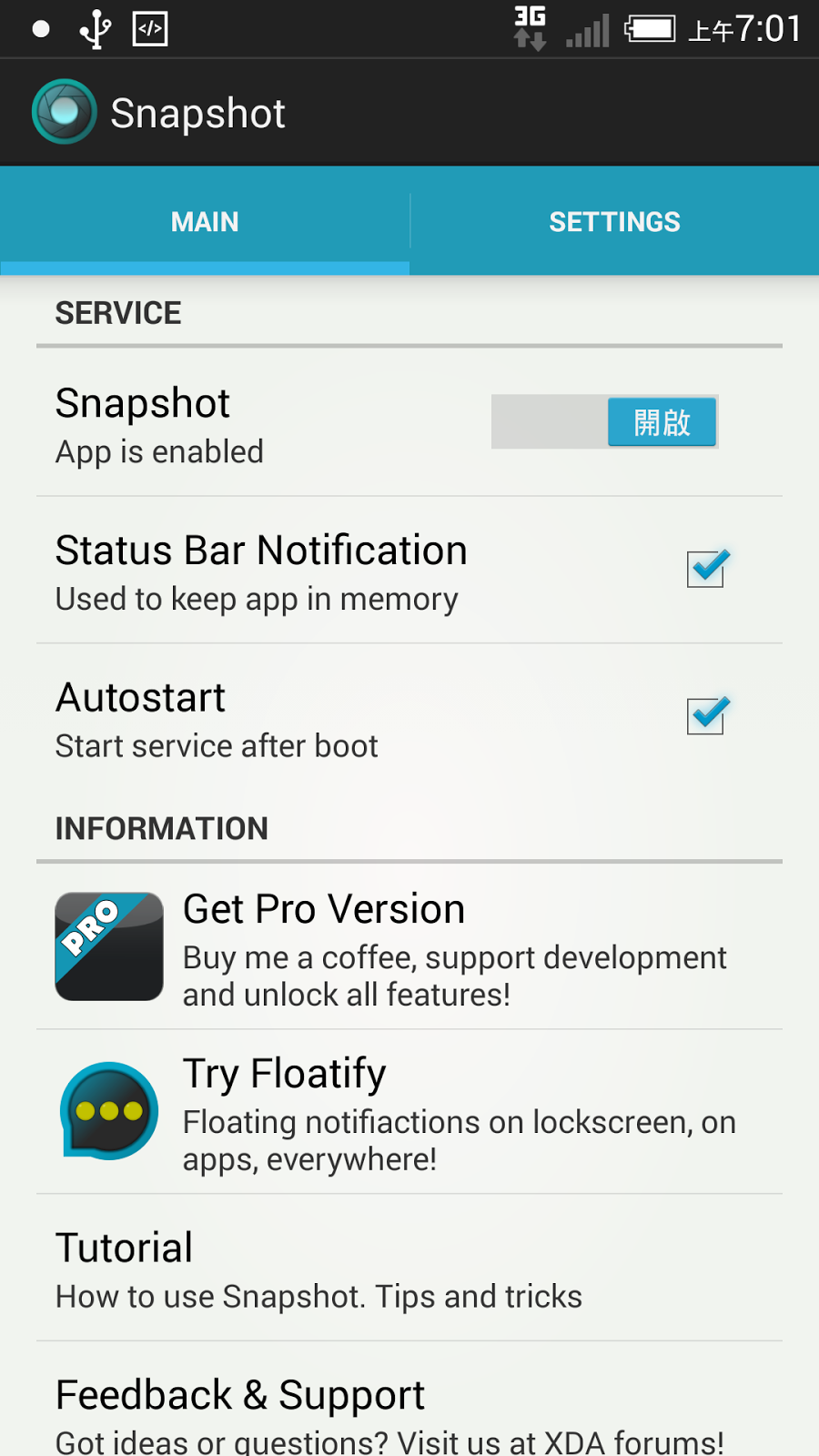Select the Main tab
Image resolution: width=819 pixels, height=1456 pixels.
(205, 221)
